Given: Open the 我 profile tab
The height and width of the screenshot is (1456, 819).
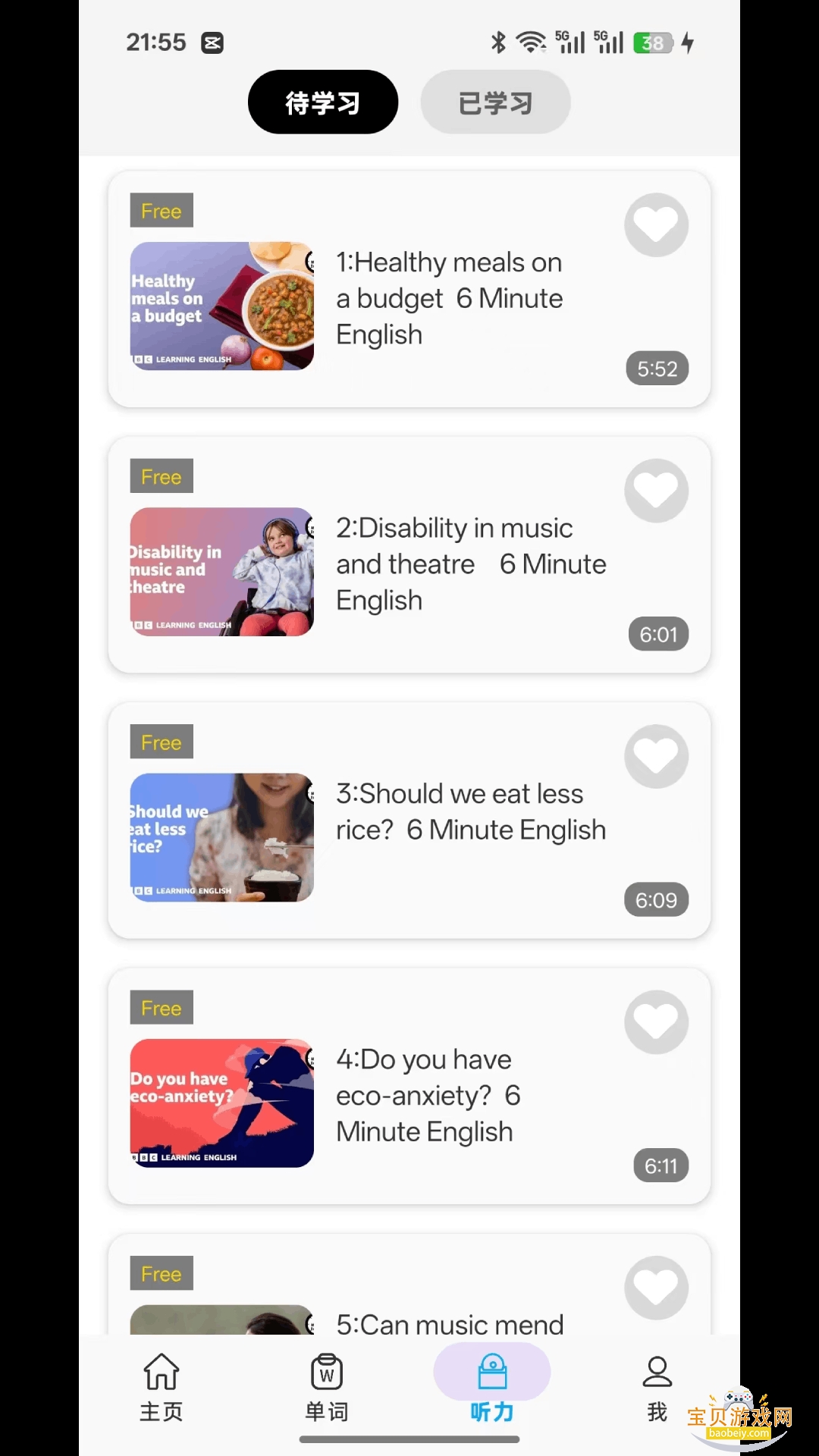Looking at the screenshot, I should click(x=657, y=1388).
